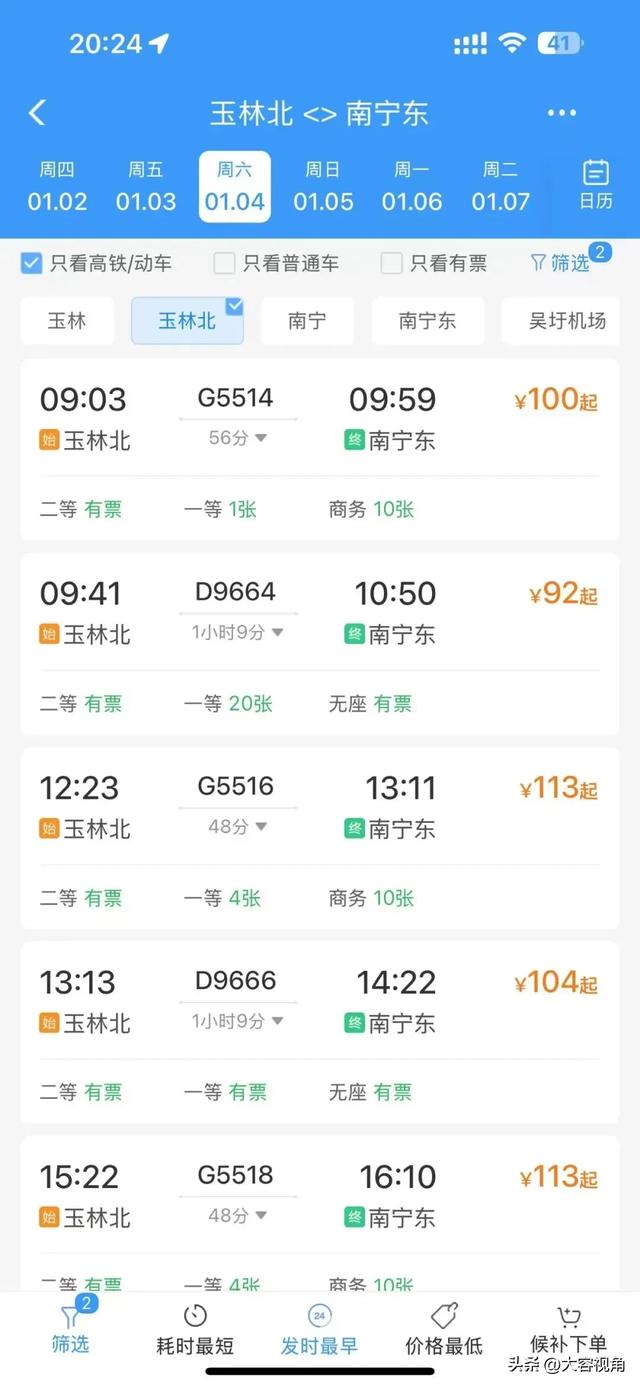Sort by 发时最早

pos(319,1331)
